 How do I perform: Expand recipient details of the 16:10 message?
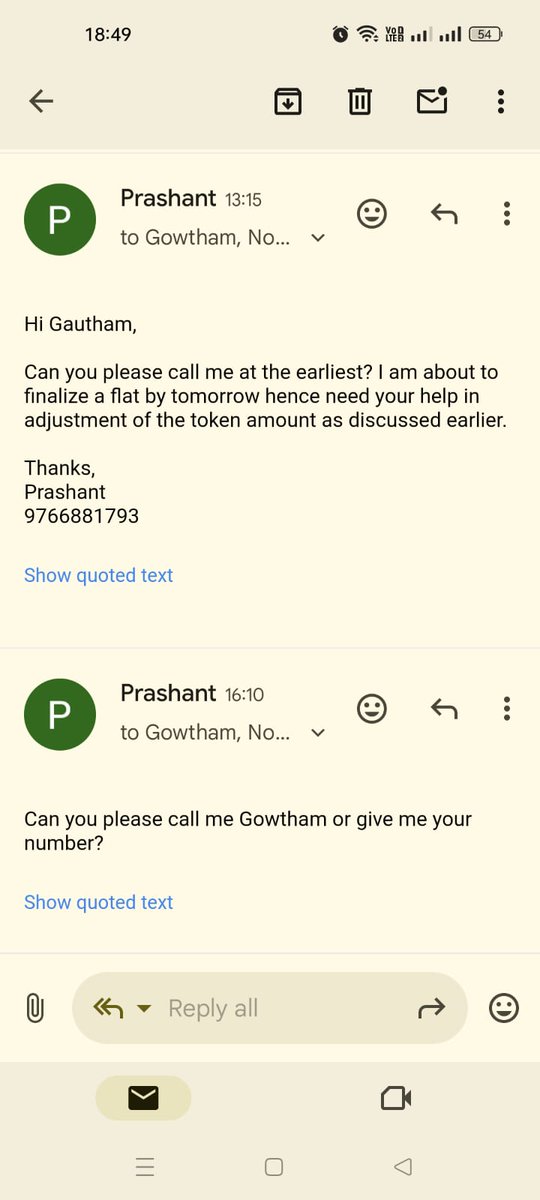[318, 733]
